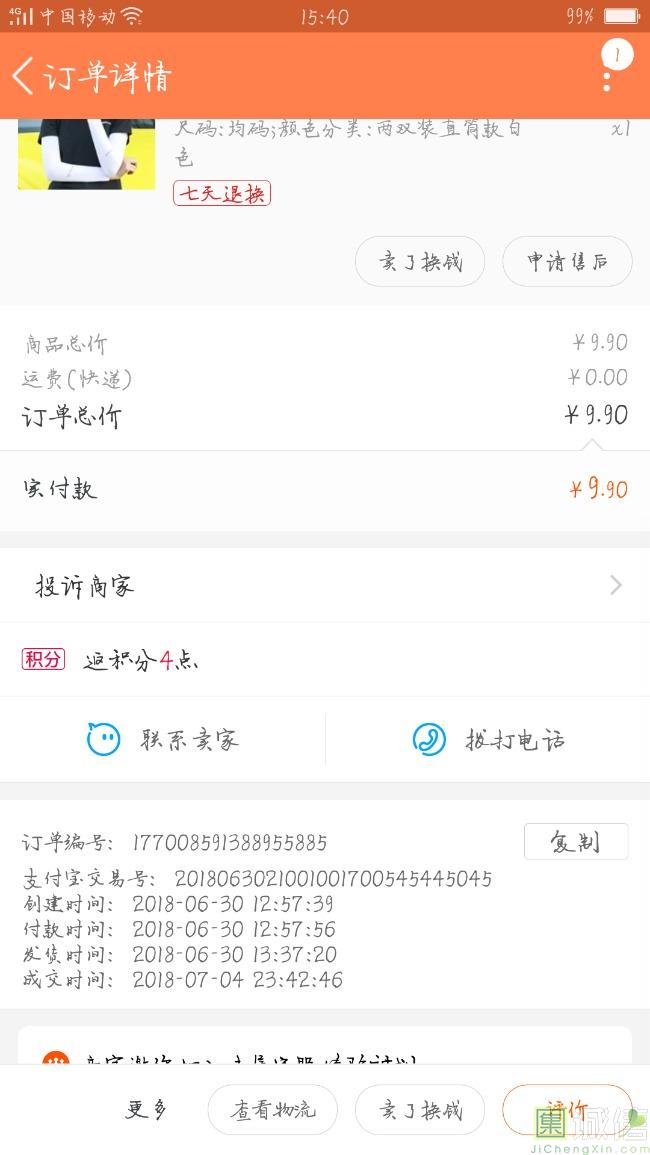The width and height of the screenshot is (650, 1155).
Task: Copy order number with 复制
Action: click(x=575, y=842)
